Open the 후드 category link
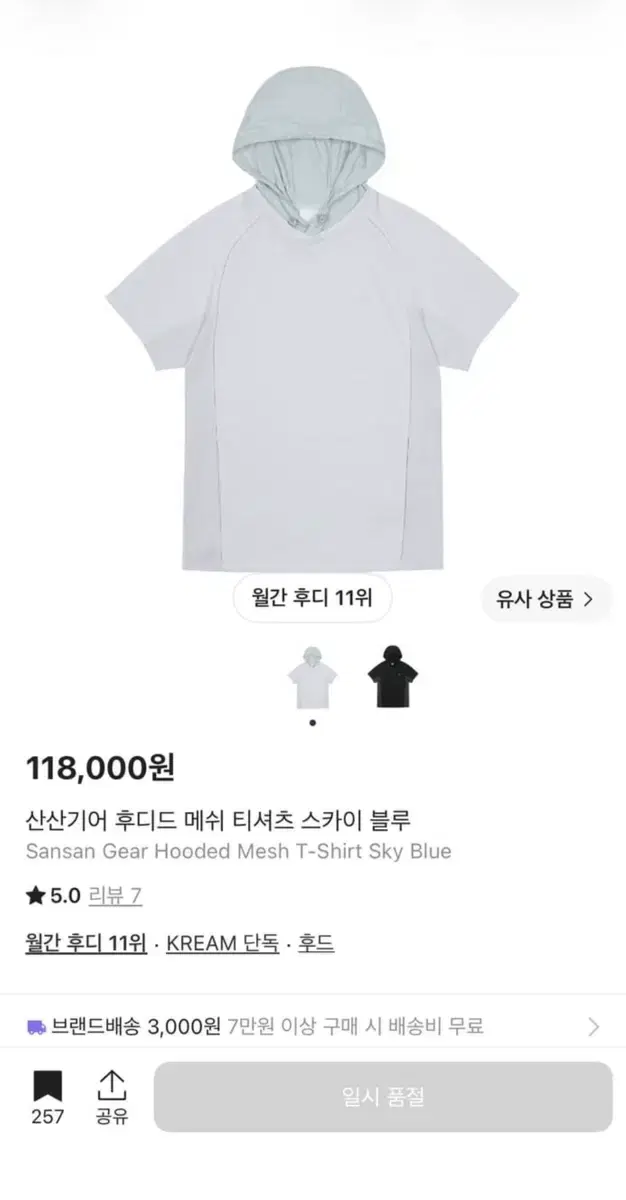626x1200 pixels. click(316, 943)
